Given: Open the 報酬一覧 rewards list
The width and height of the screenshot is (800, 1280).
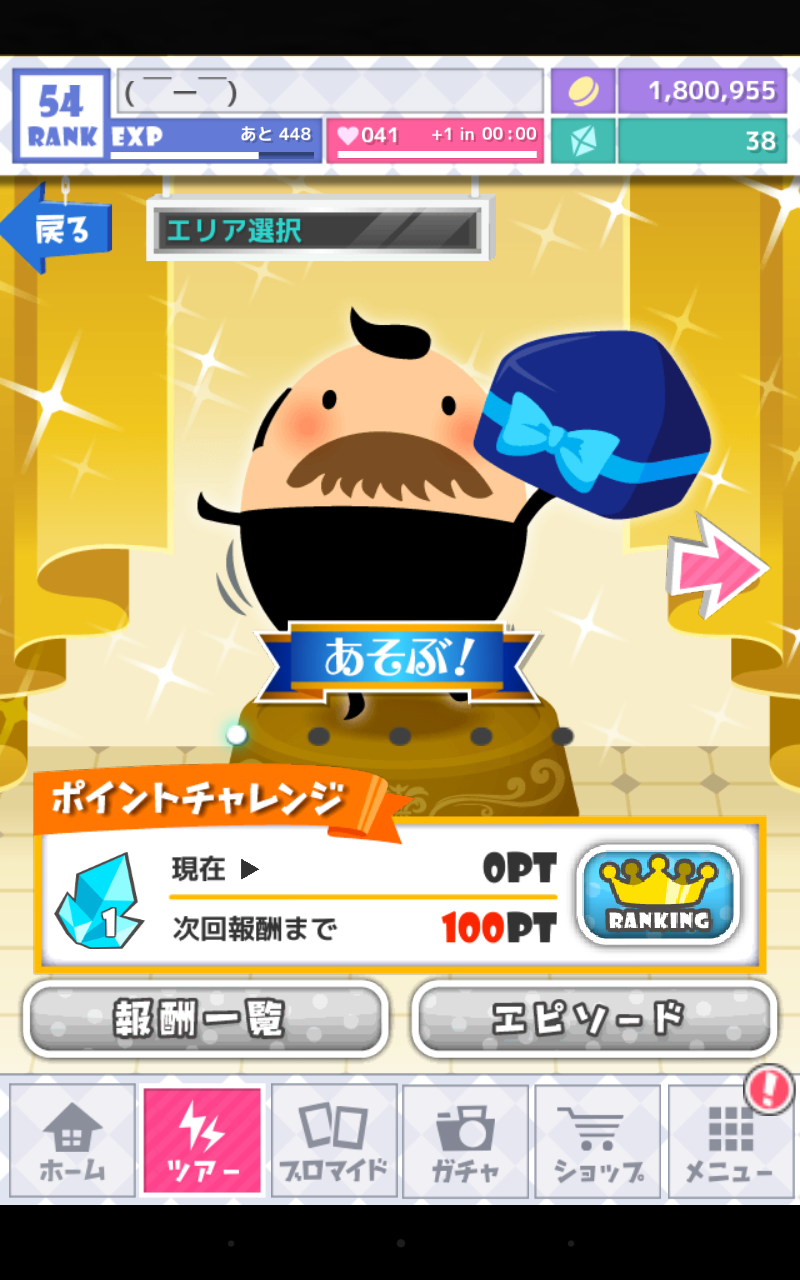Looking at the screenshot, I should [205, 1019].
